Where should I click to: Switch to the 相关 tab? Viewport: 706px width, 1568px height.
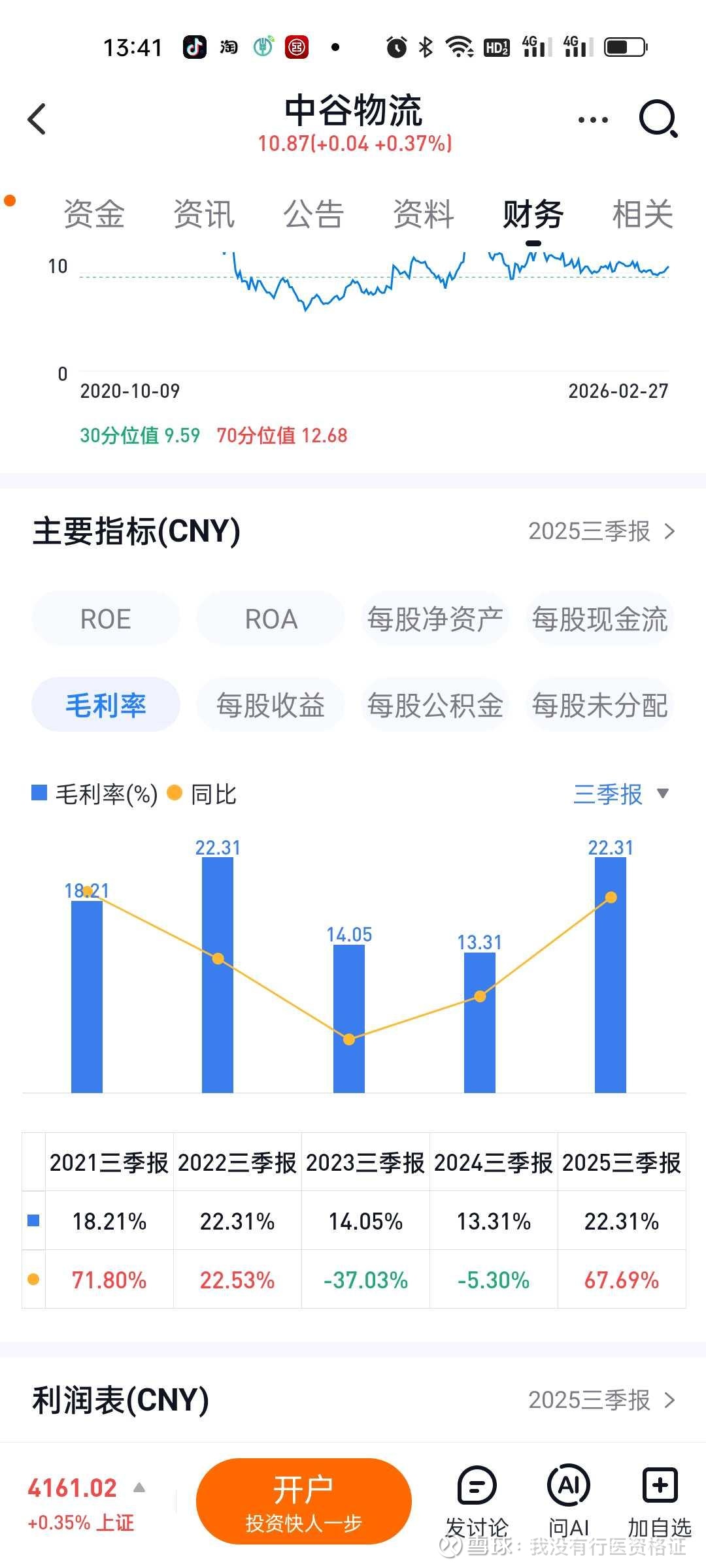[643, 214]
